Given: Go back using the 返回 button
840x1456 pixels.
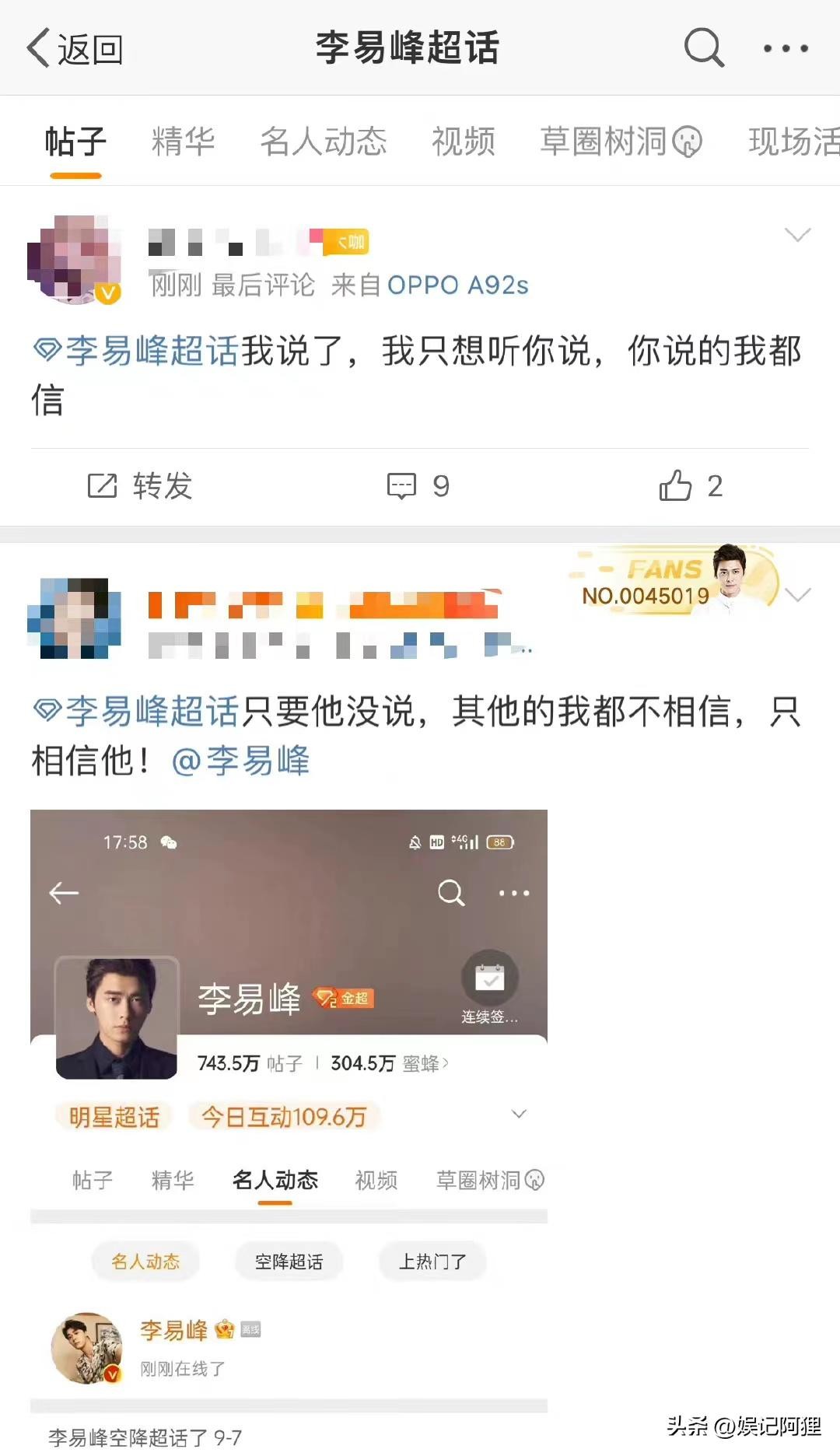Looking at the screenshot, I should (75, 49).
